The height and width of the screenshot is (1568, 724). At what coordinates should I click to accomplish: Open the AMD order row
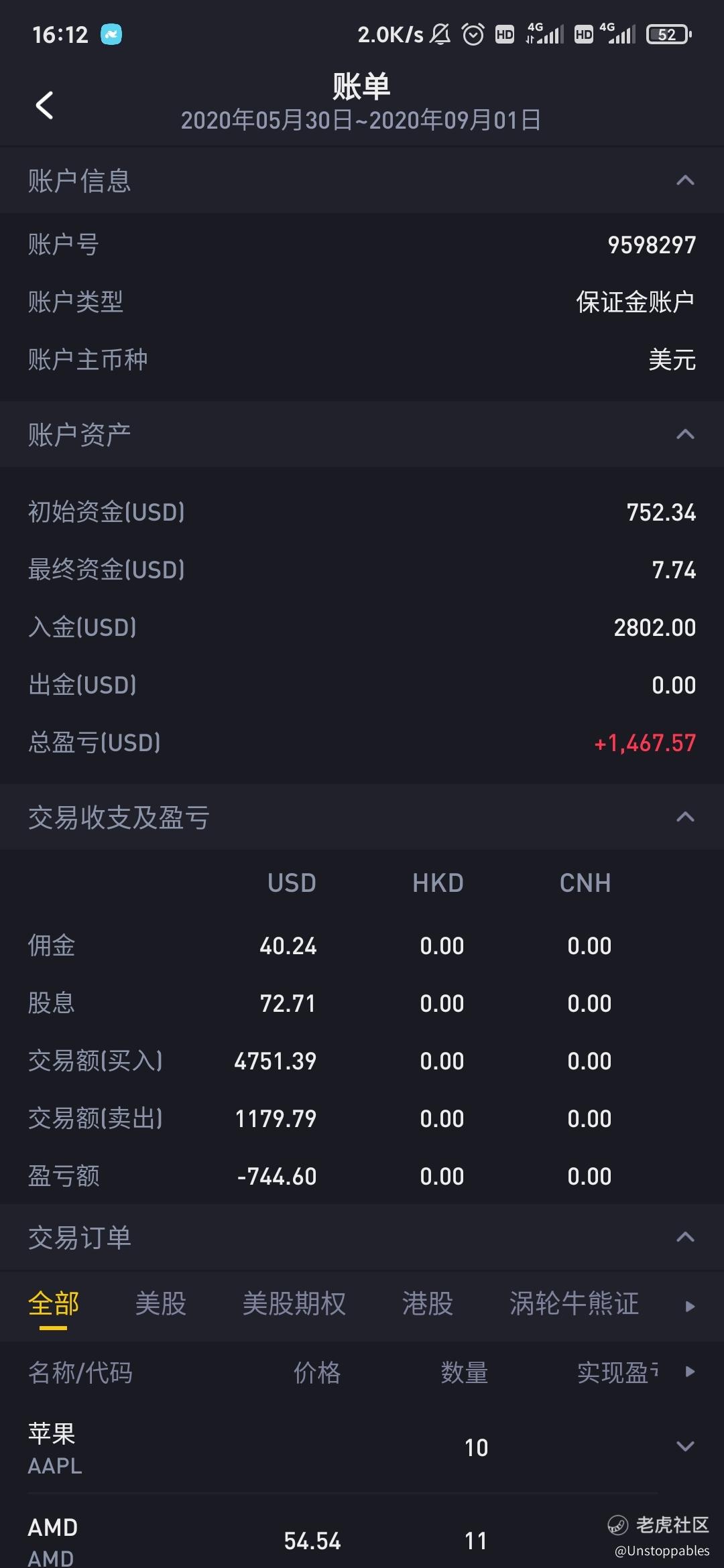point(362,1539)
